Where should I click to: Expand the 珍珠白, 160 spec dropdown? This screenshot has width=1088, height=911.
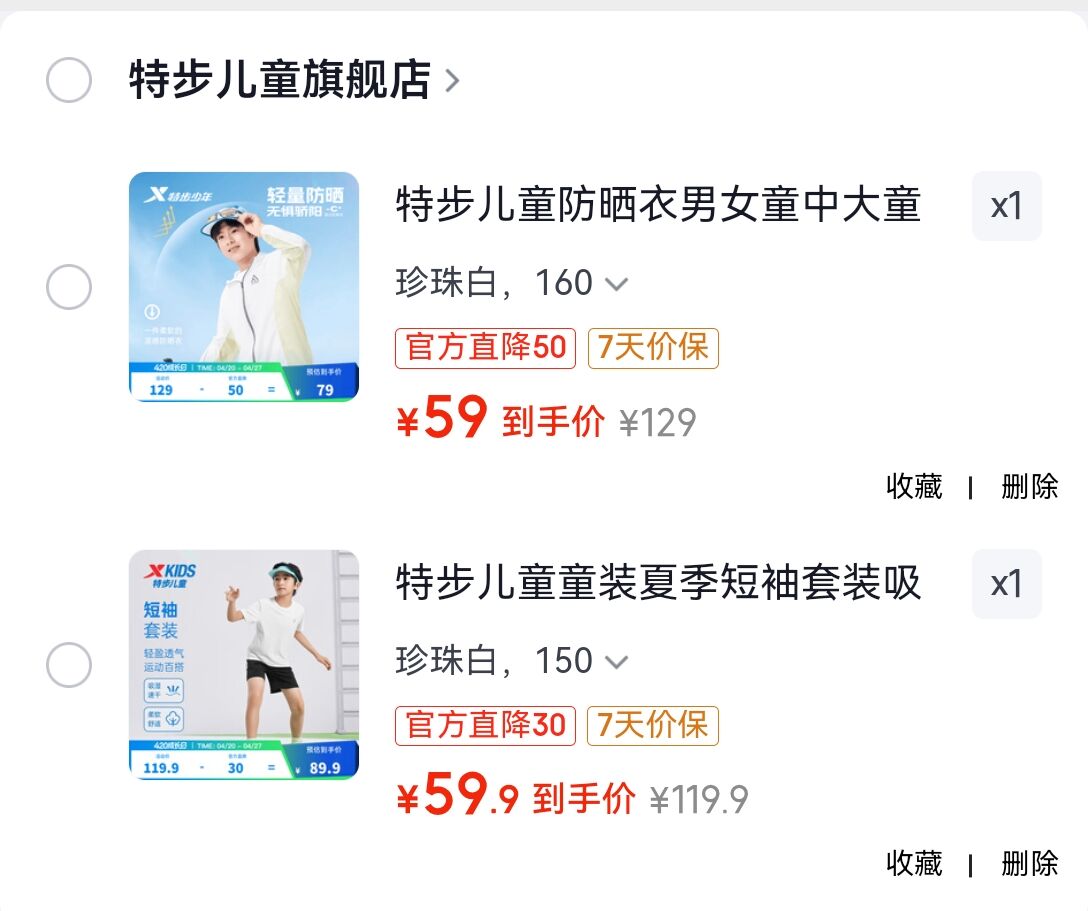point(512,283)
